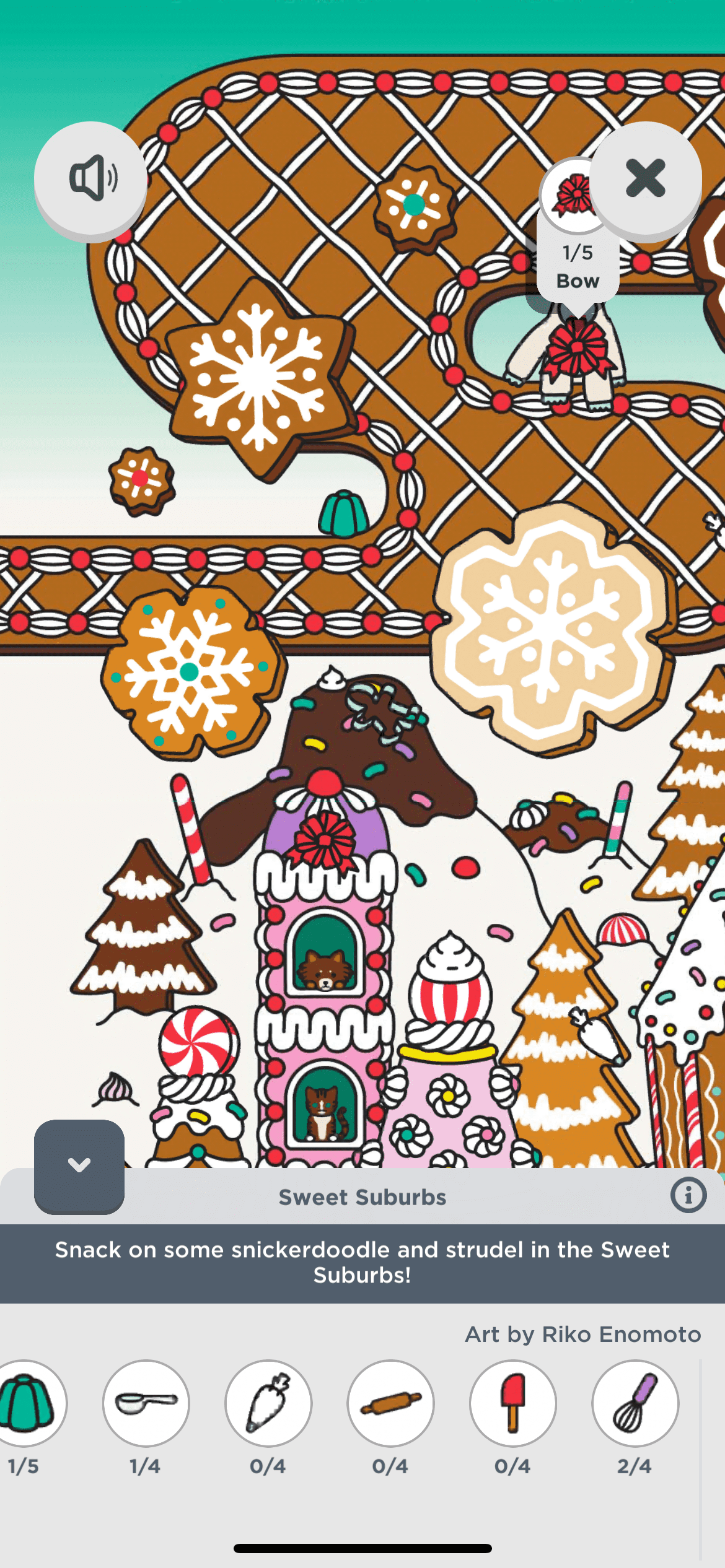The width and height of the screenshot is (725, 1568).
Task: Select the whisk item
Action: (x=635, y=1403)
